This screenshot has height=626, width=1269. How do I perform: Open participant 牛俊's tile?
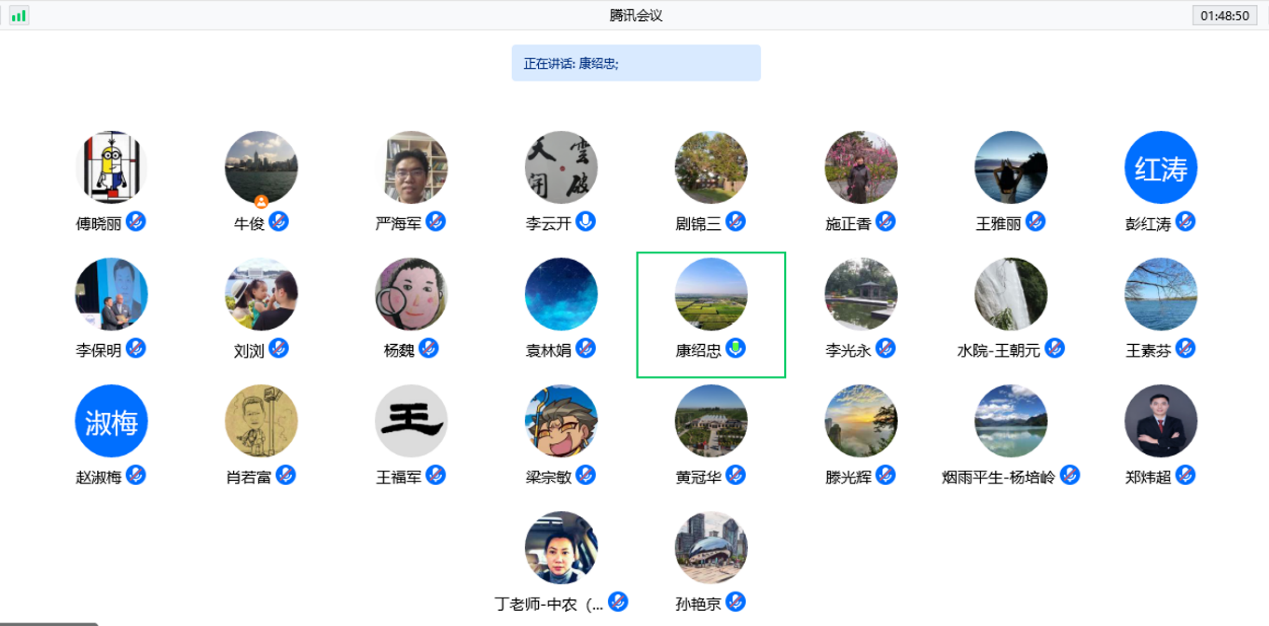click(261, 167)
